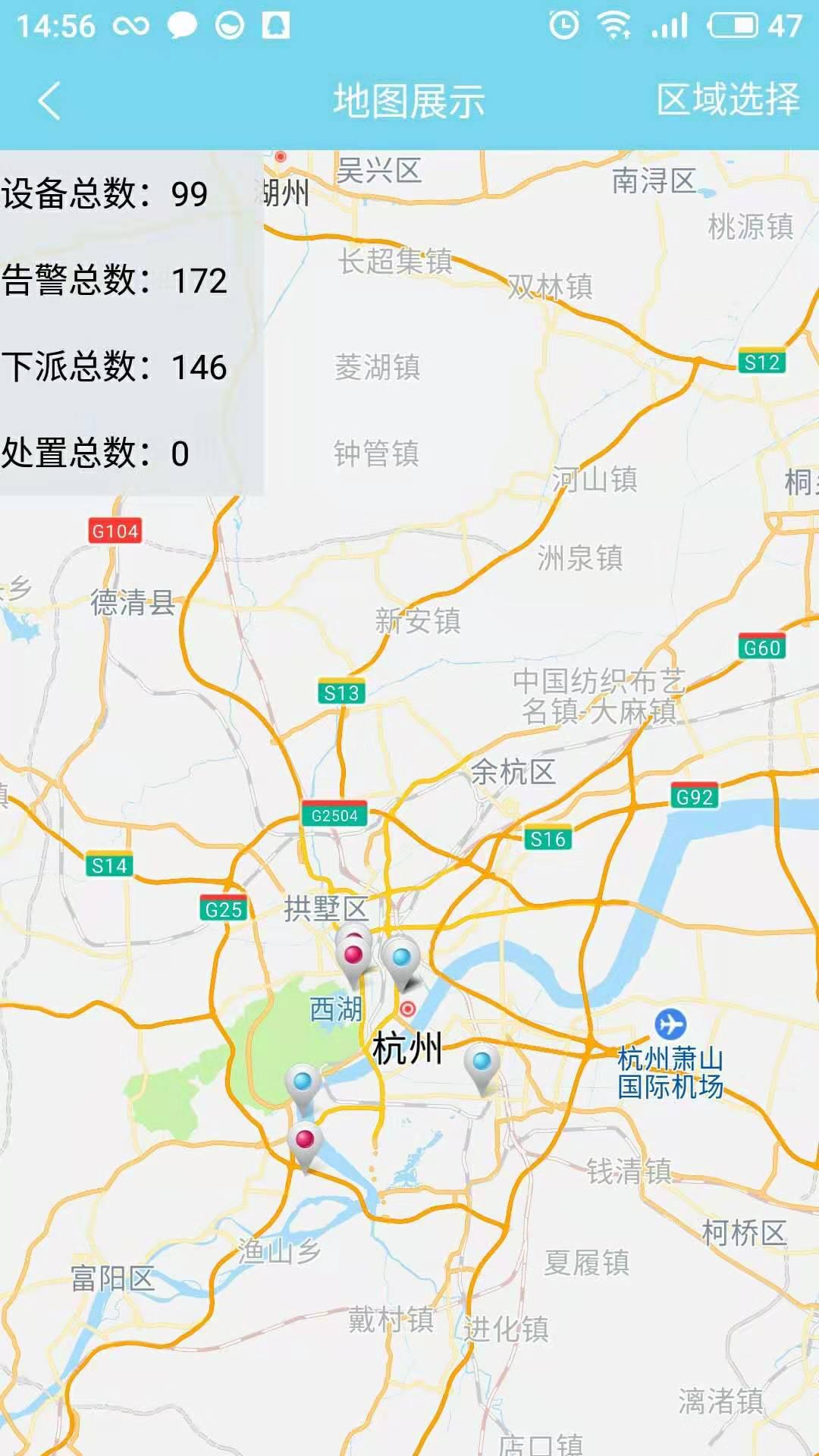The image size is (819, 1456).
Task: Tap the blue marker southwest of 西湖
Action: 303,1081
